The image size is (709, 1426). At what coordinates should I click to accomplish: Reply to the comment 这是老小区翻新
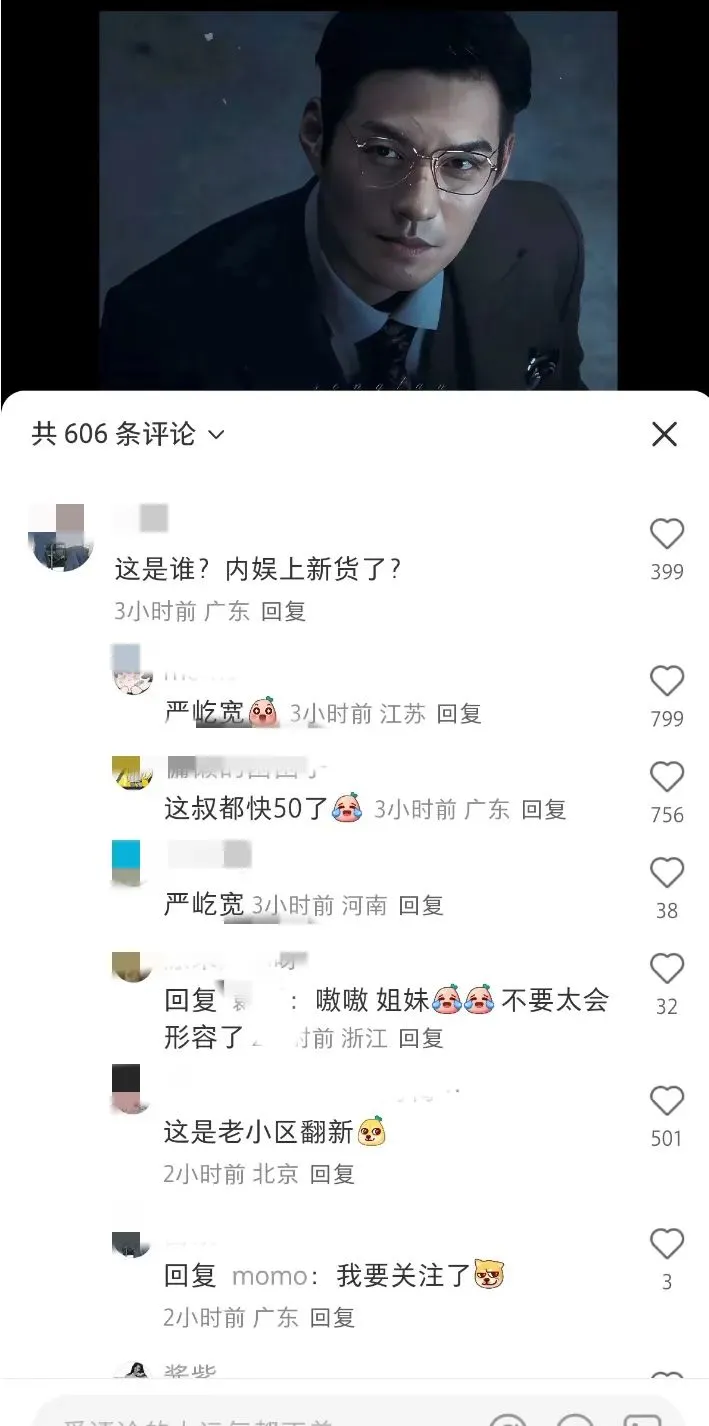click(332, 1173)
